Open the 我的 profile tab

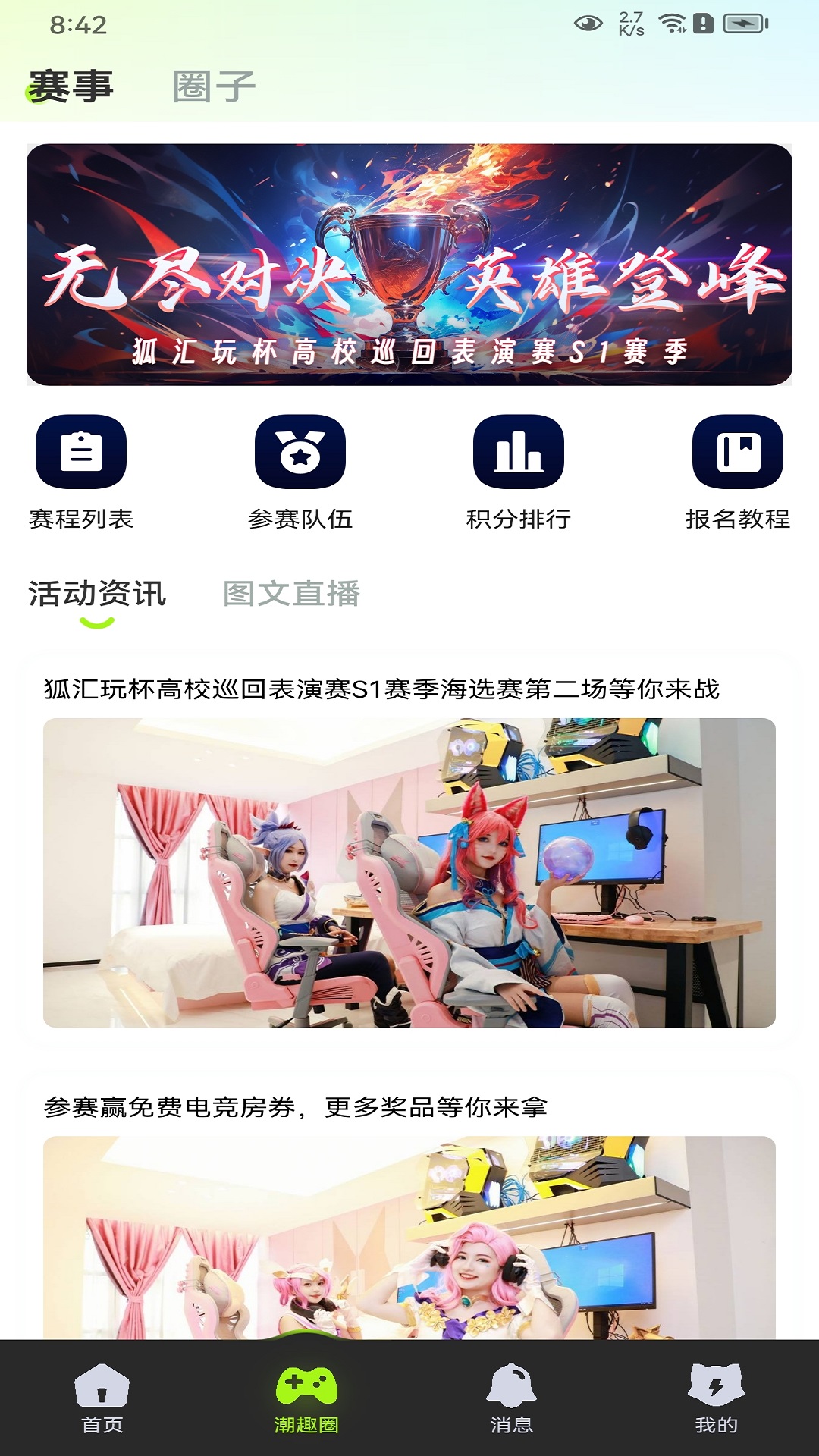point(716,1398)
